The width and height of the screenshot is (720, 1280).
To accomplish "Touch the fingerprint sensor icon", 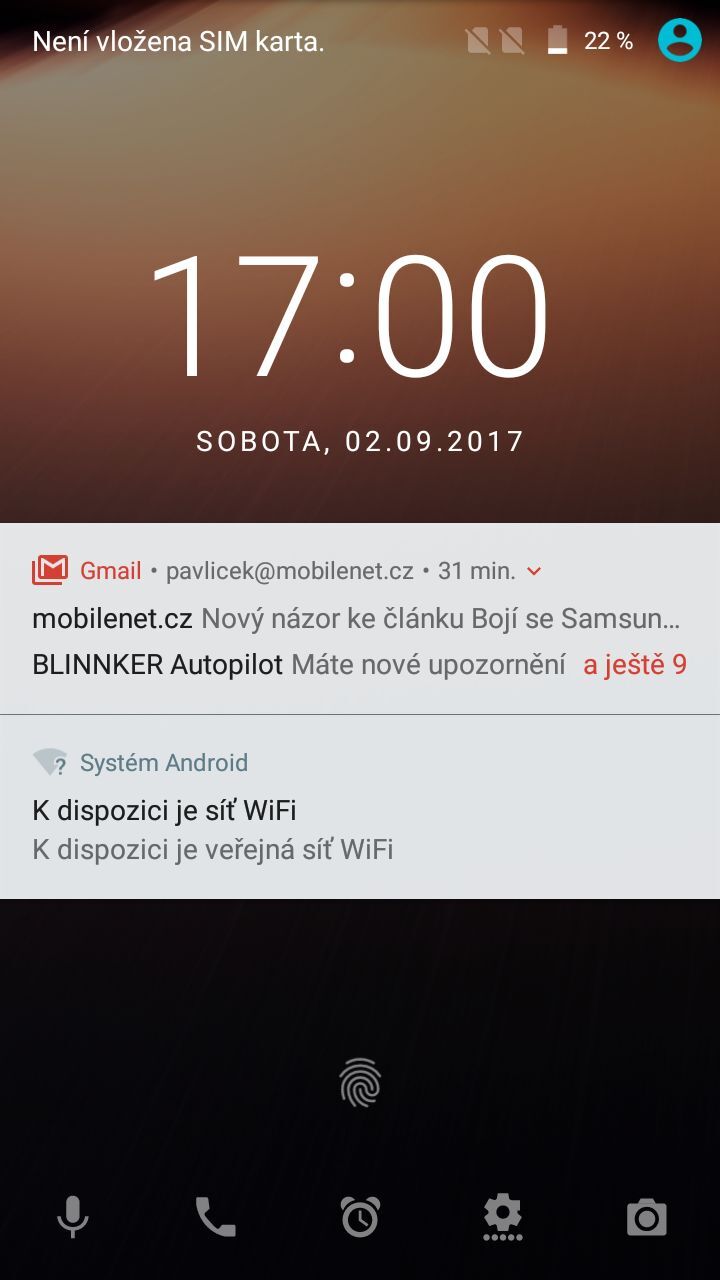I will 360,1082.
